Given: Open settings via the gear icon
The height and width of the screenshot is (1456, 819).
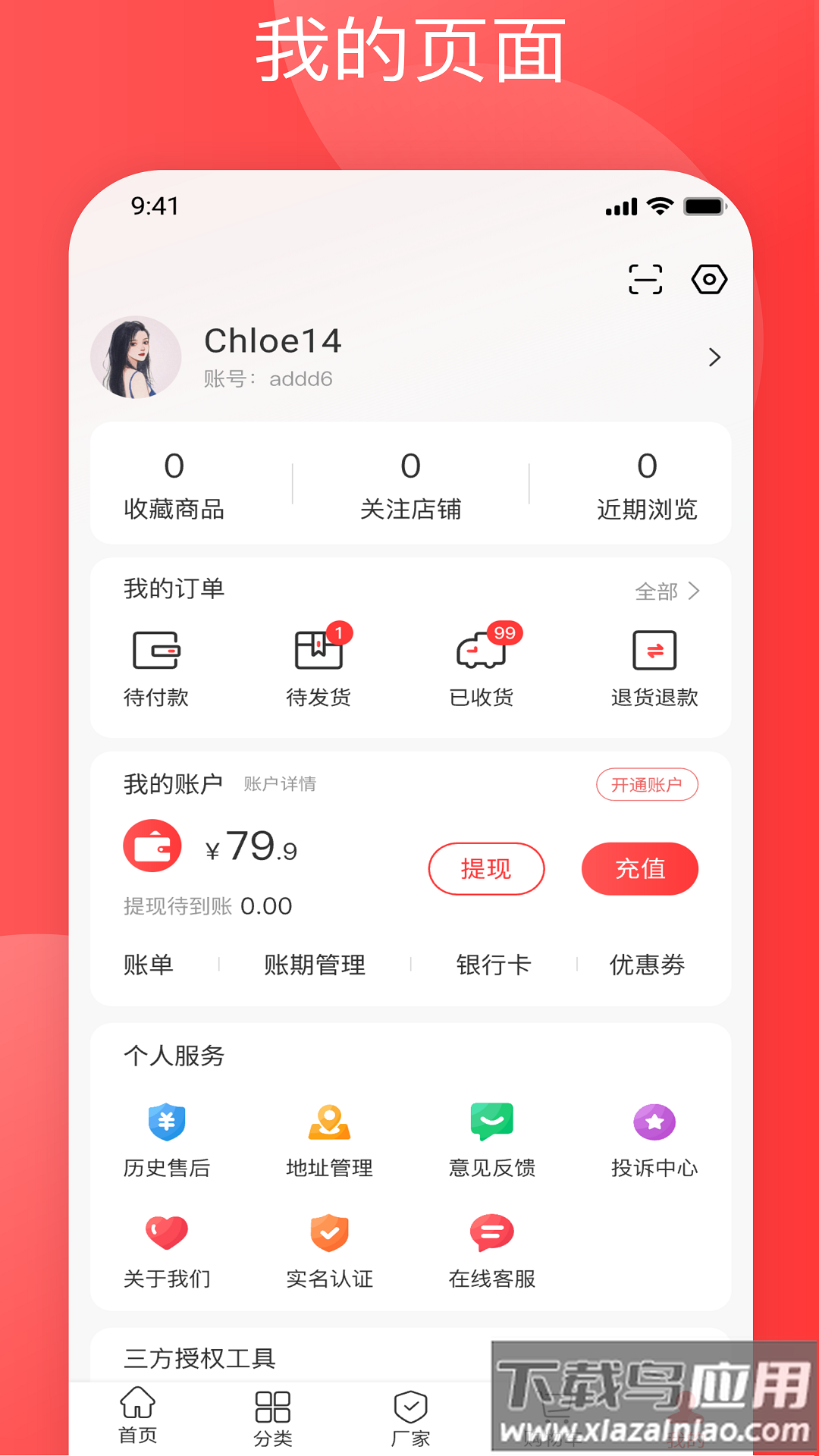Looking at the screenshot, I should pos(709,279).
